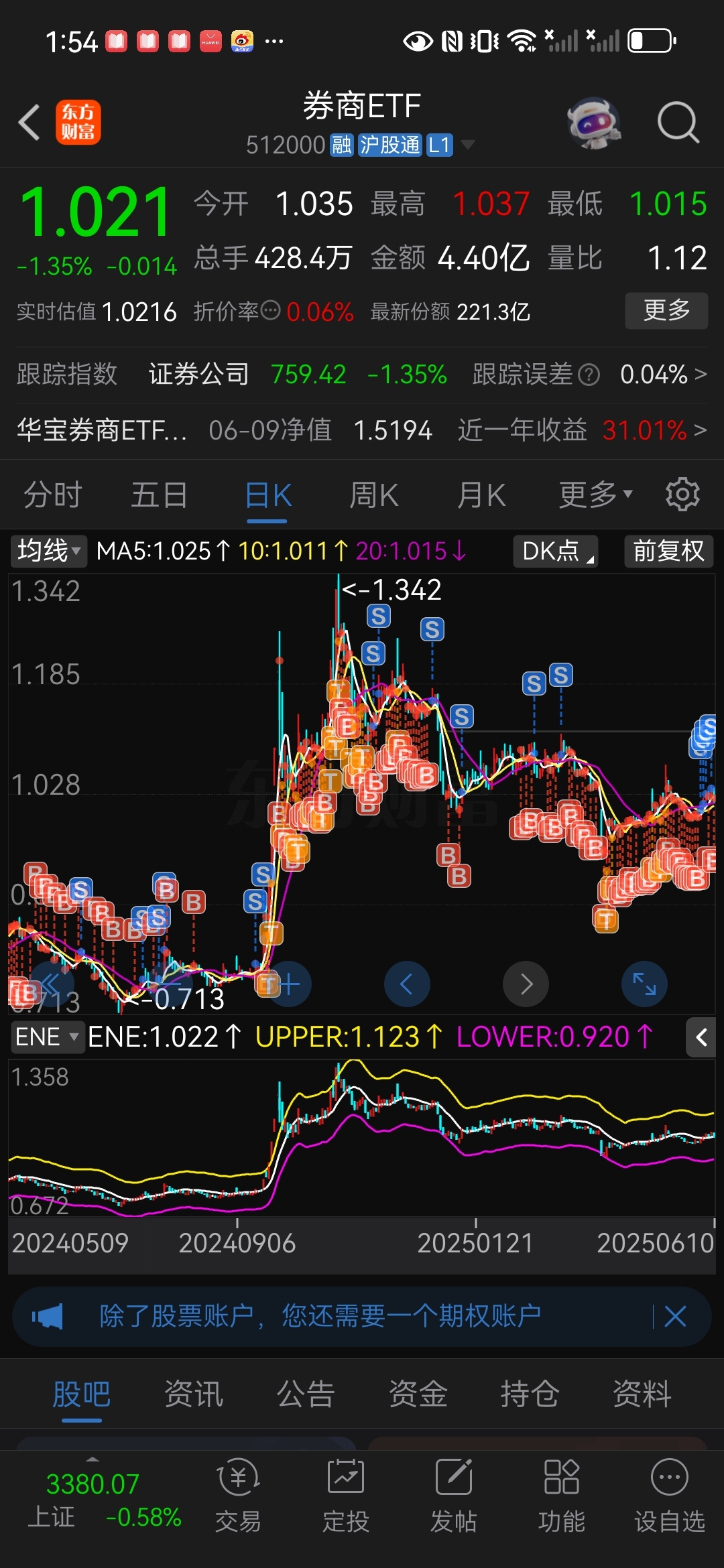Image resolution: width=724 pixels, height=1568 pixels.
Task: Switch to the 资讯 tab
Action: coord(194,1394)
